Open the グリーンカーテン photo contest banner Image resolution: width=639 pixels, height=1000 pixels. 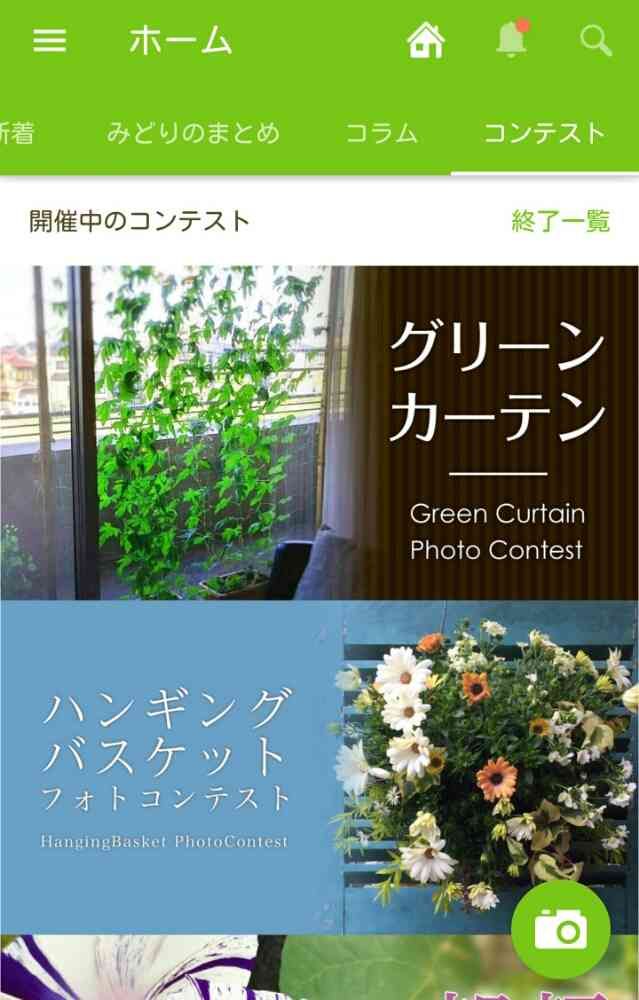319,432
